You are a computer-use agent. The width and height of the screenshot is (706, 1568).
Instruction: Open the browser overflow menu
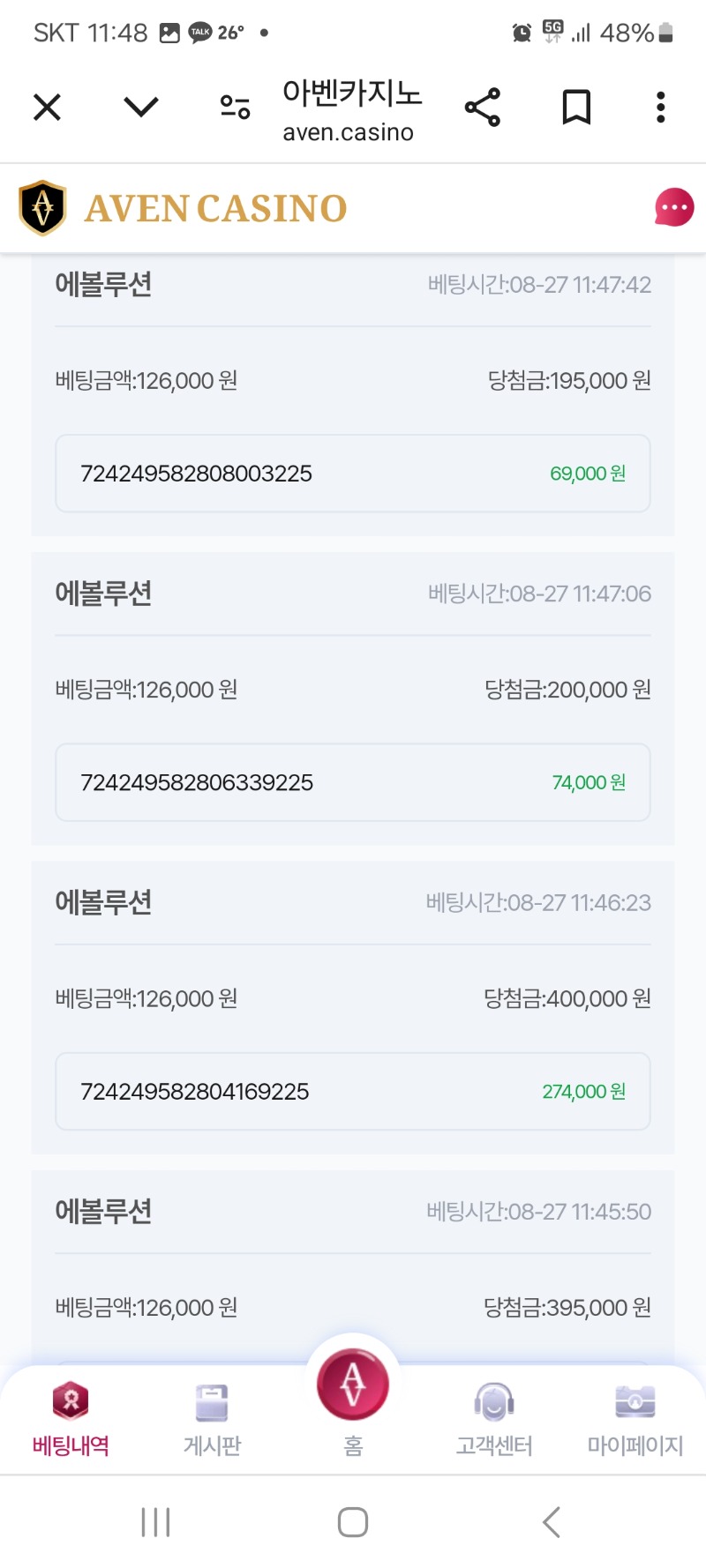[660, 108]
